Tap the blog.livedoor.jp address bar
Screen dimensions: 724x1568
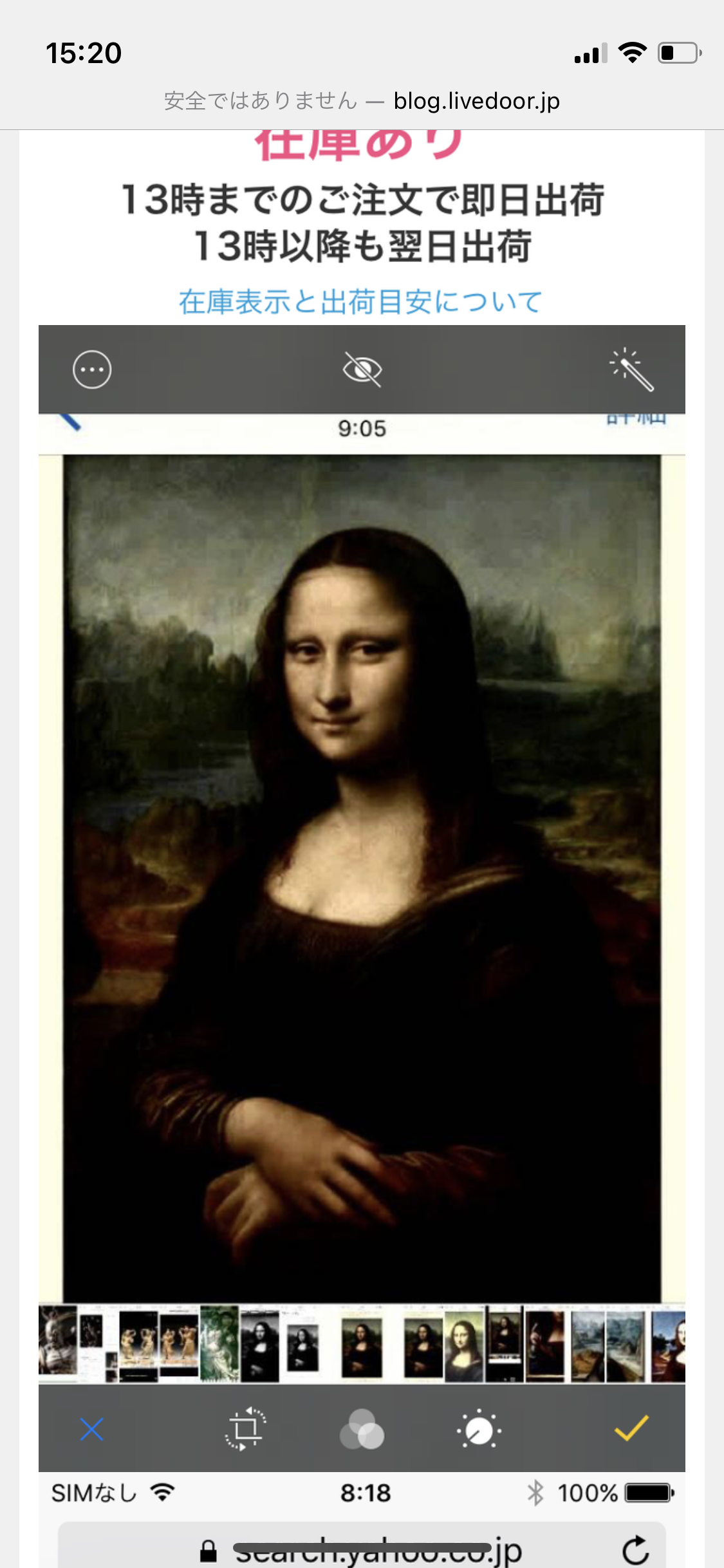[362, 101]
